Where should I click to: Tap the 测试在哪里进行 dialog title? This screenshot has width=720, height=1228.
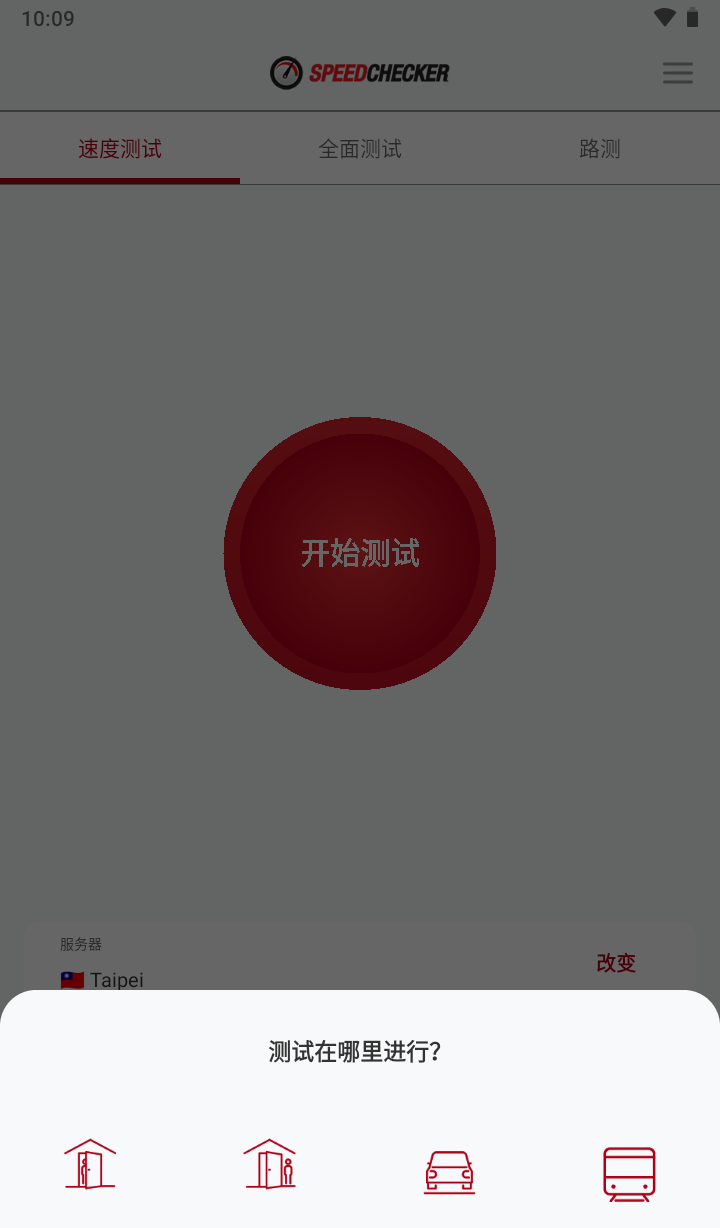click(359, 1052)
